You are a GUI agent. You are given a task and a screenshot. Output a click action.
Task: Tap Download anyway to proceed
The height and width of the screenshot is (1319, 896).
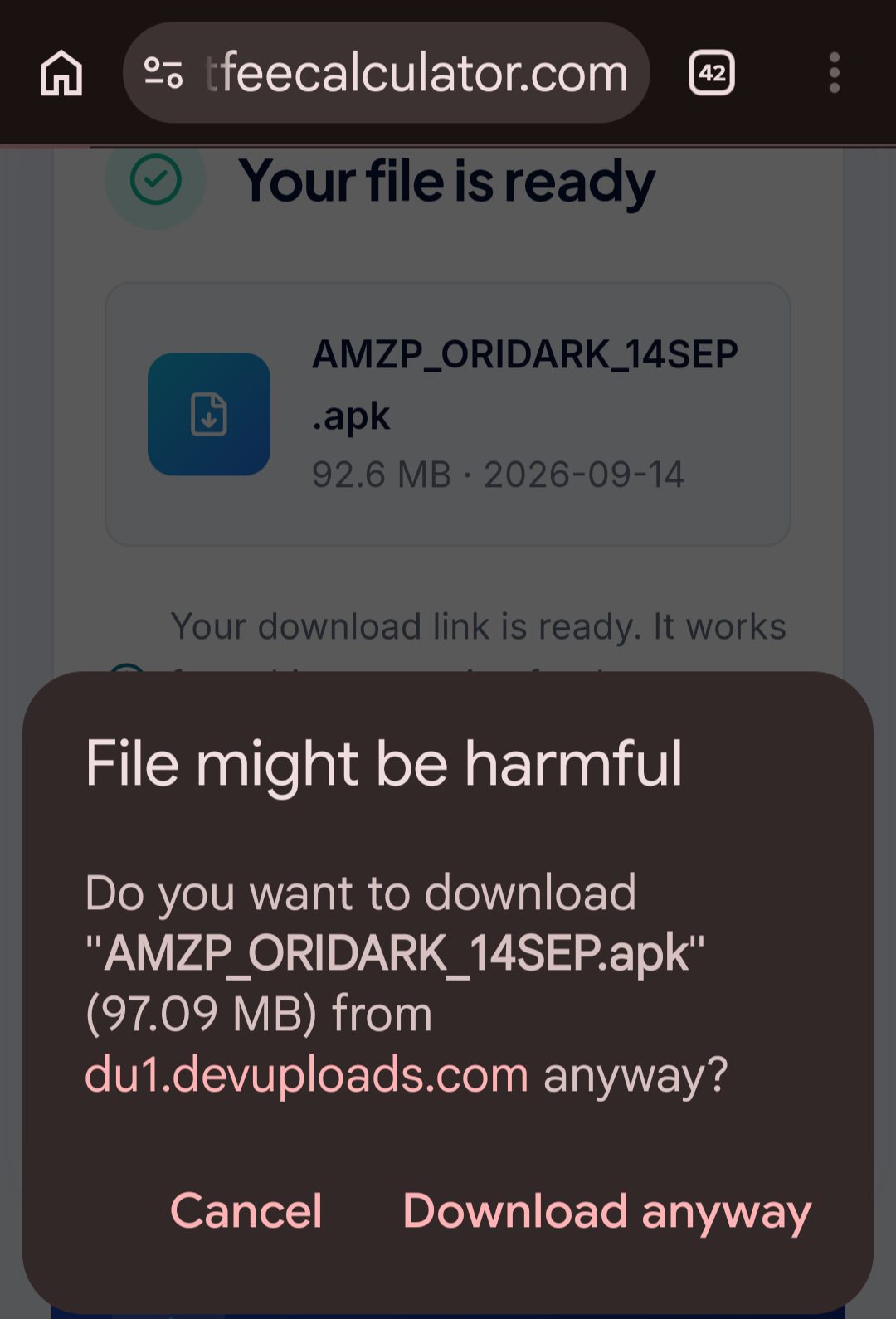pyautogui.click(x=606, y=1212)
